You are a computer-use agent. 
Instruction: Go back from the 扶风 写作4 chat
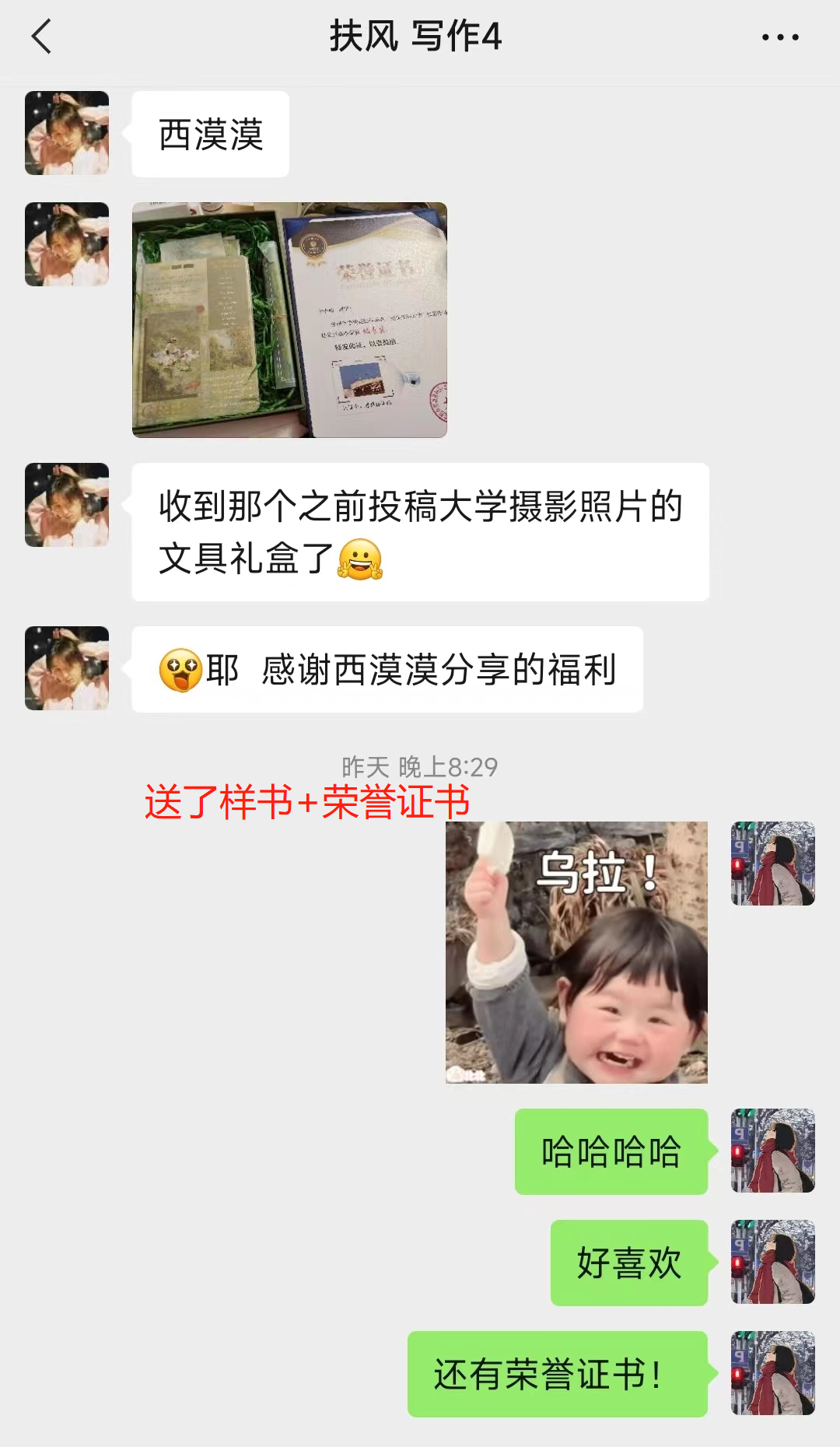[42, 37]
